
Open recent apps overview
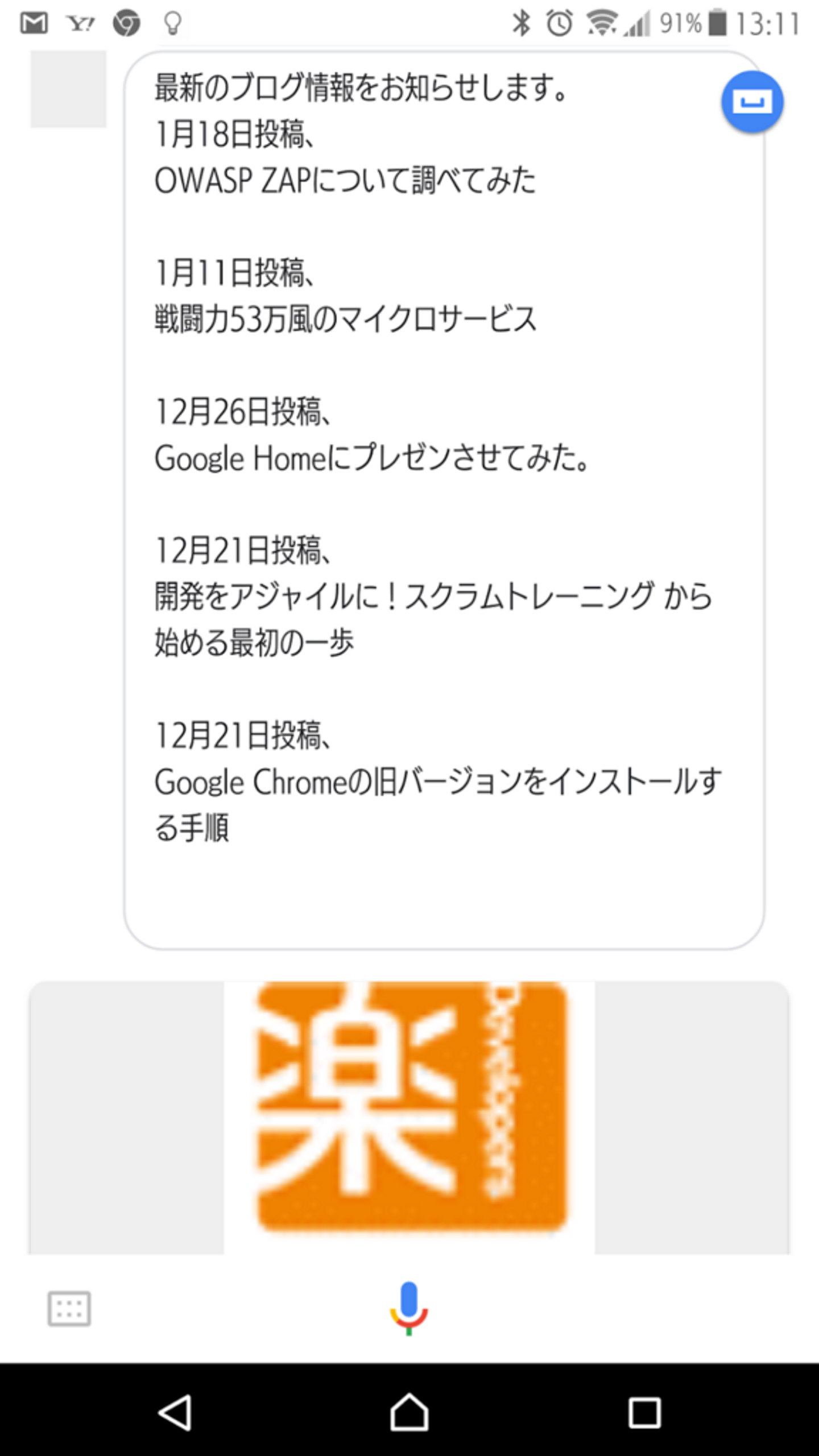tap(644, 1412)
